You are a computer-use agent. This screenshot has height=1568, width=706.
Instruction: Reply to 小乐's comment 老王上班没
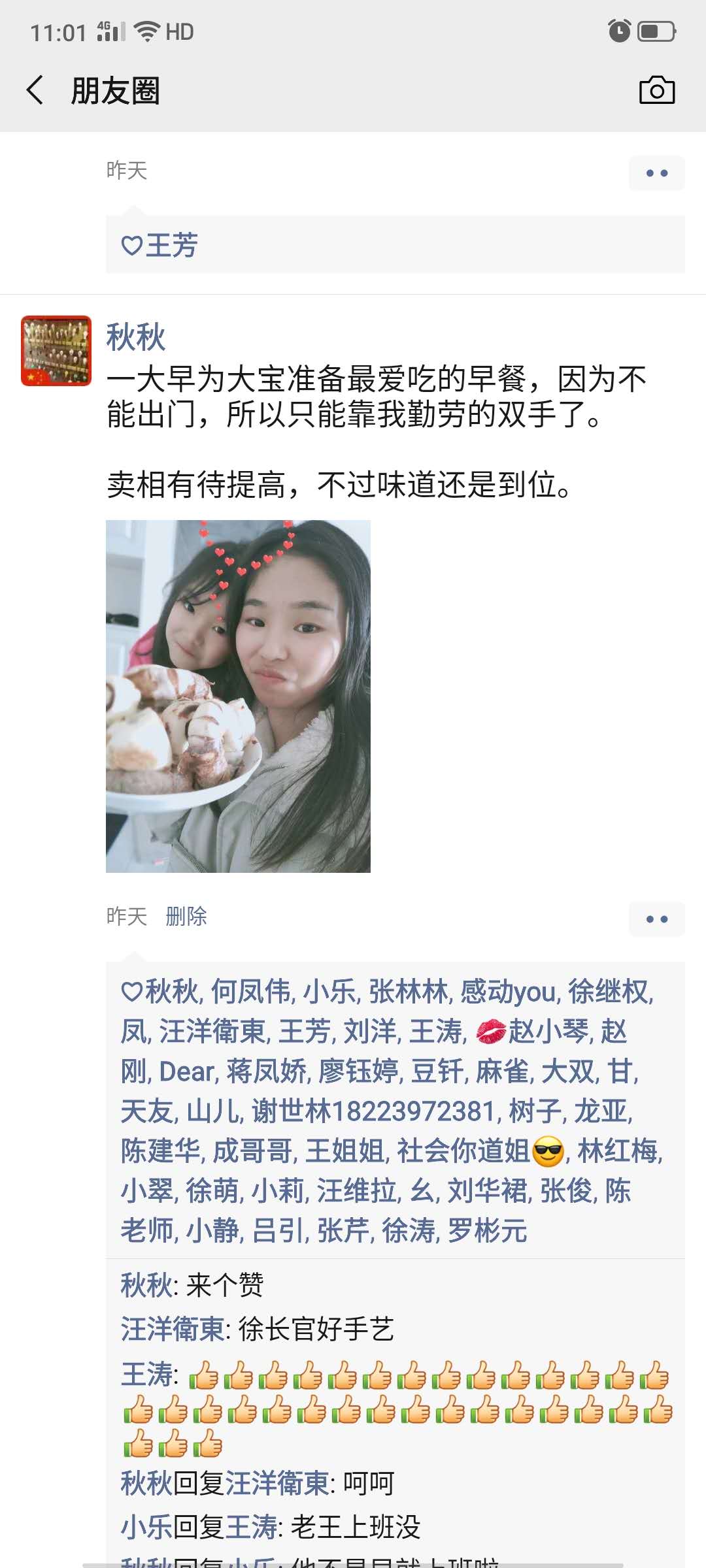[x=354, y=1527]
